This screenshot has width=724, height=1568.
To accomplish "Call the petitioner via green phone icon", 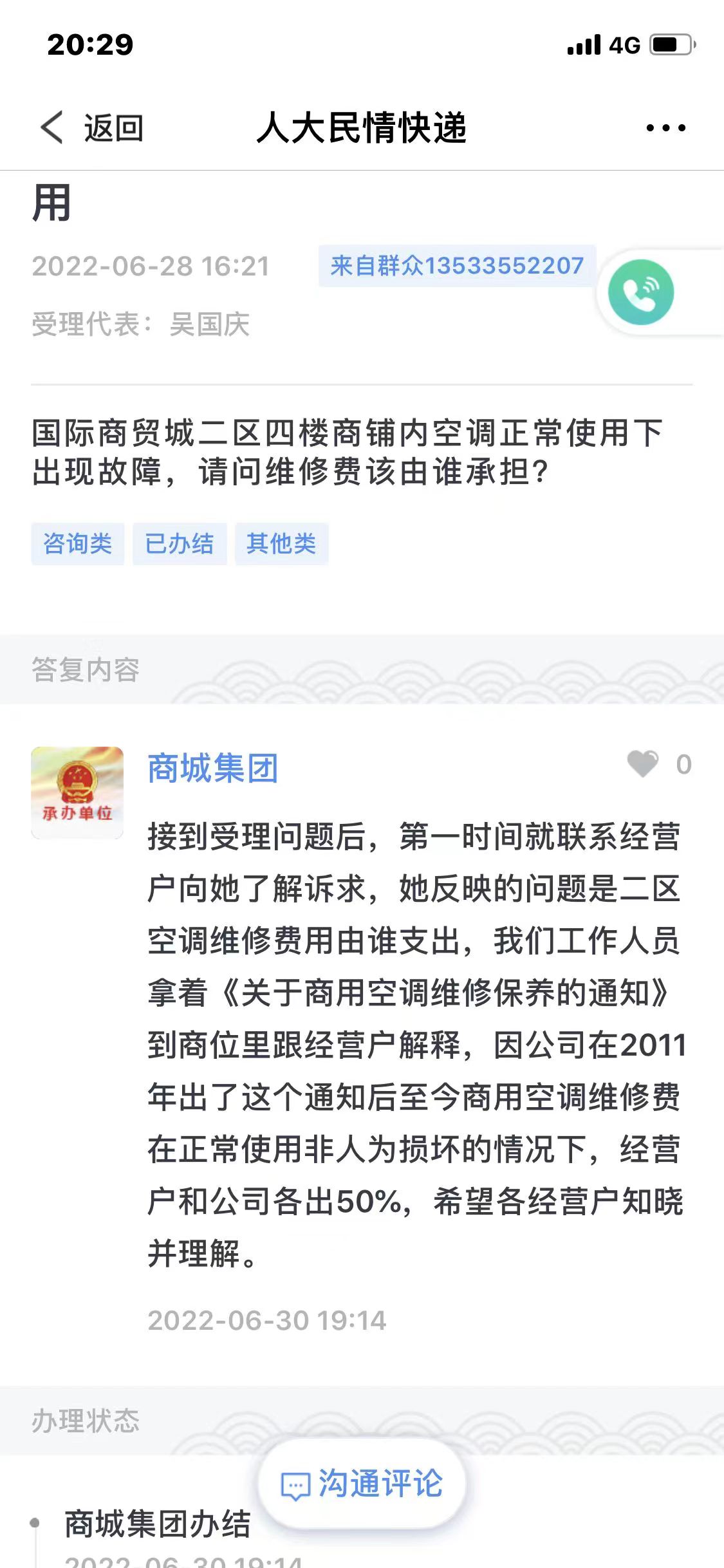I will tap(641, 292).
